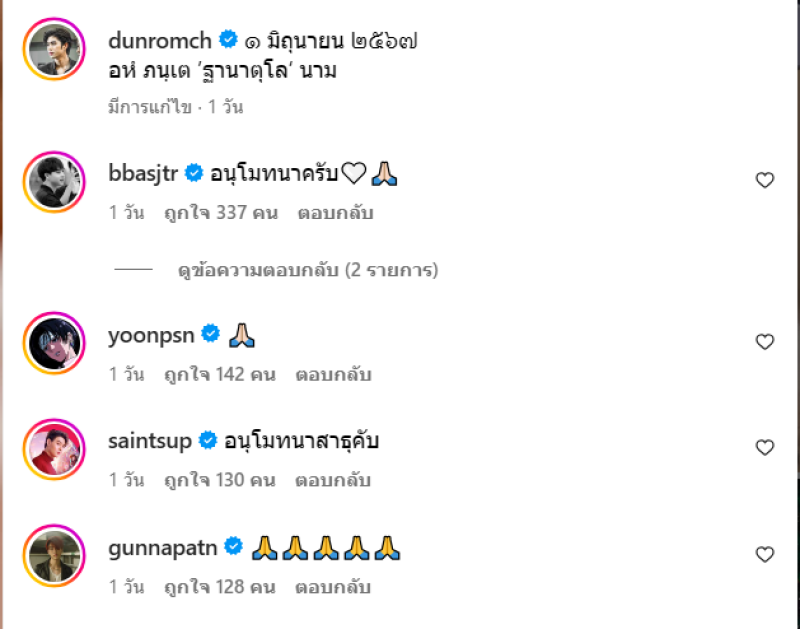800x629 pixels.
Task: Like gunnapatn's comment
Action: [764, 554]
